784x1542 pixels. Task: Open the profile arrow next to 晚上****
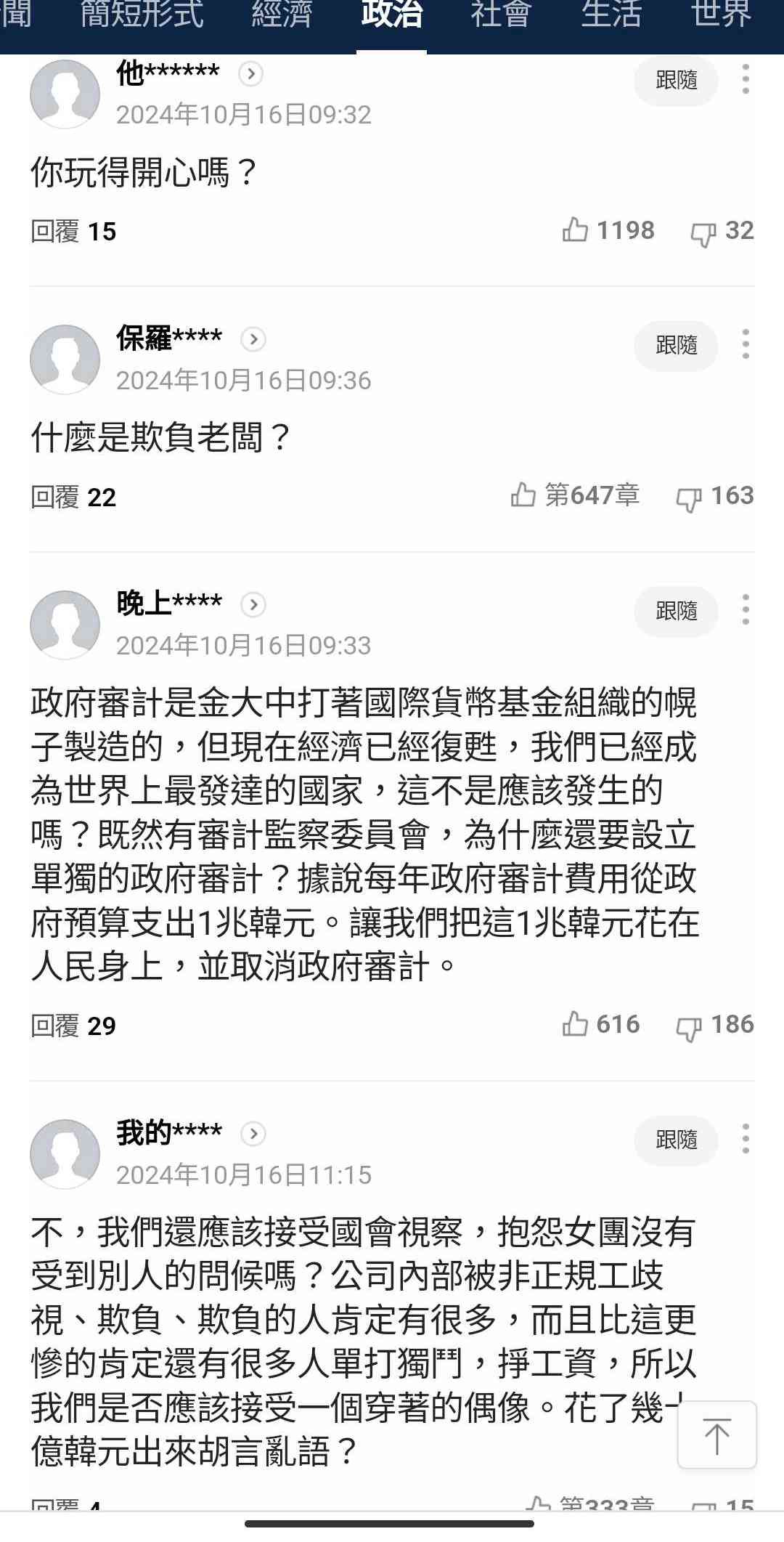point(253,604)
